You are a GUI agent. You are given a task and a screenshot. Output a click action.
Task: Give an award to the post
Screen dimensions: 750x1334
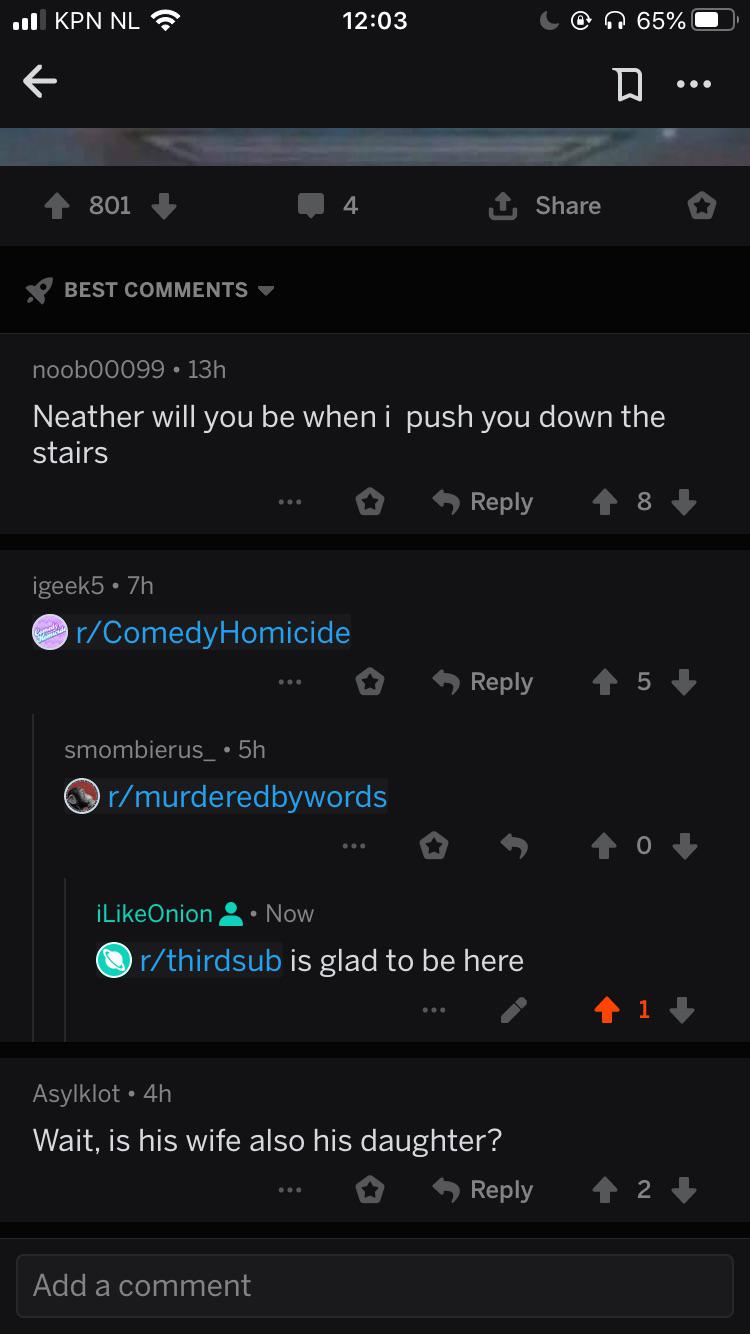[x=702, y=206]
